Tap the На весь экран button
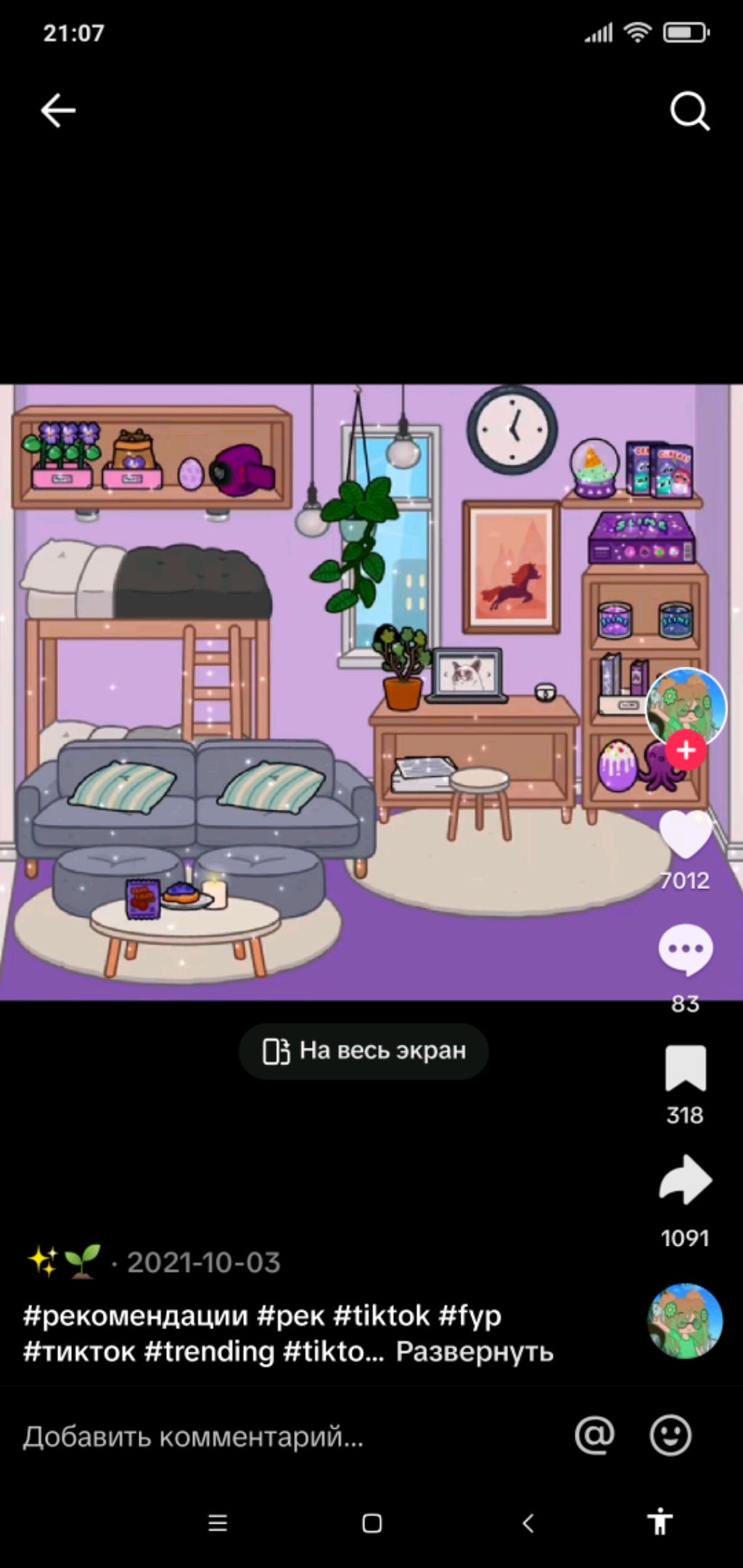Screen dimensions: 743x1568 click(364, 1051)
